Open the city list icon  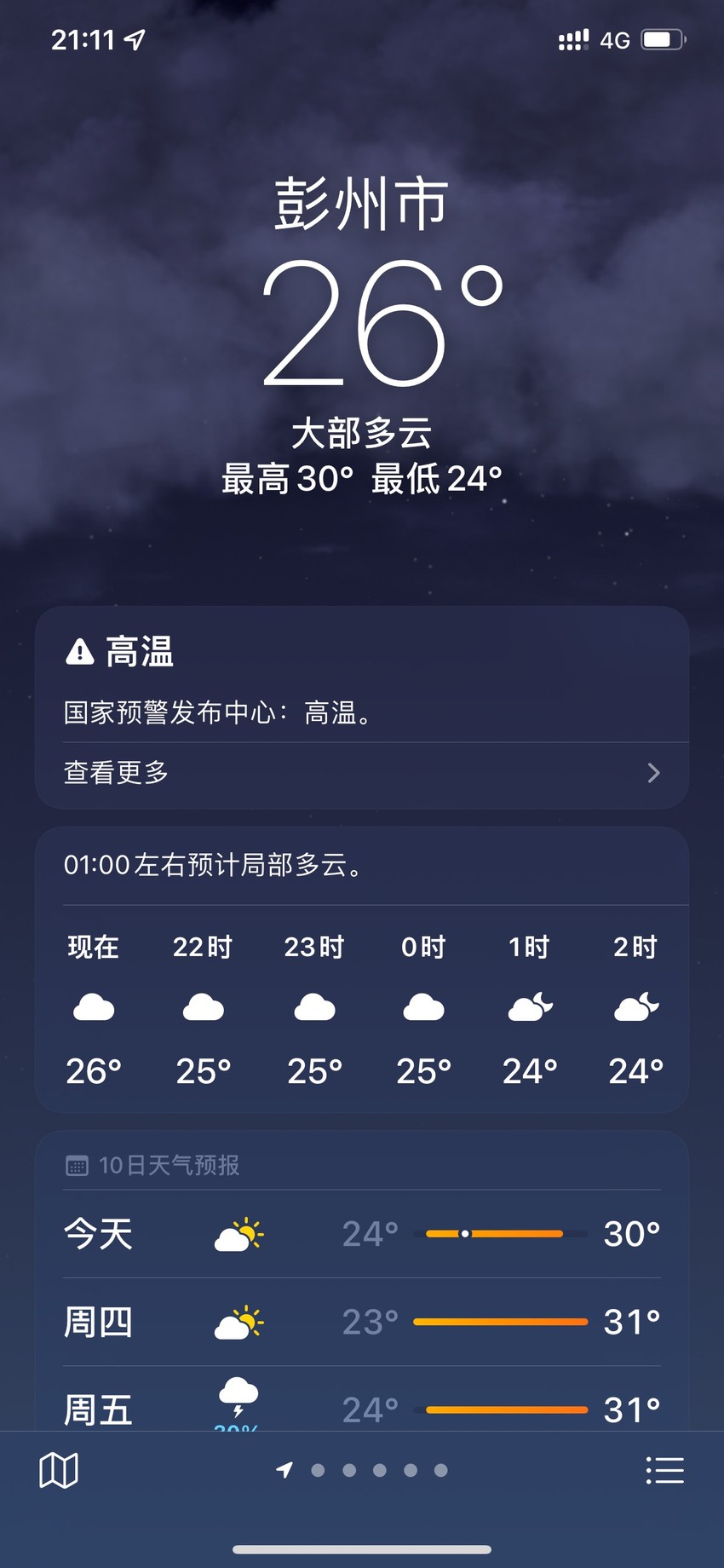664,1470
